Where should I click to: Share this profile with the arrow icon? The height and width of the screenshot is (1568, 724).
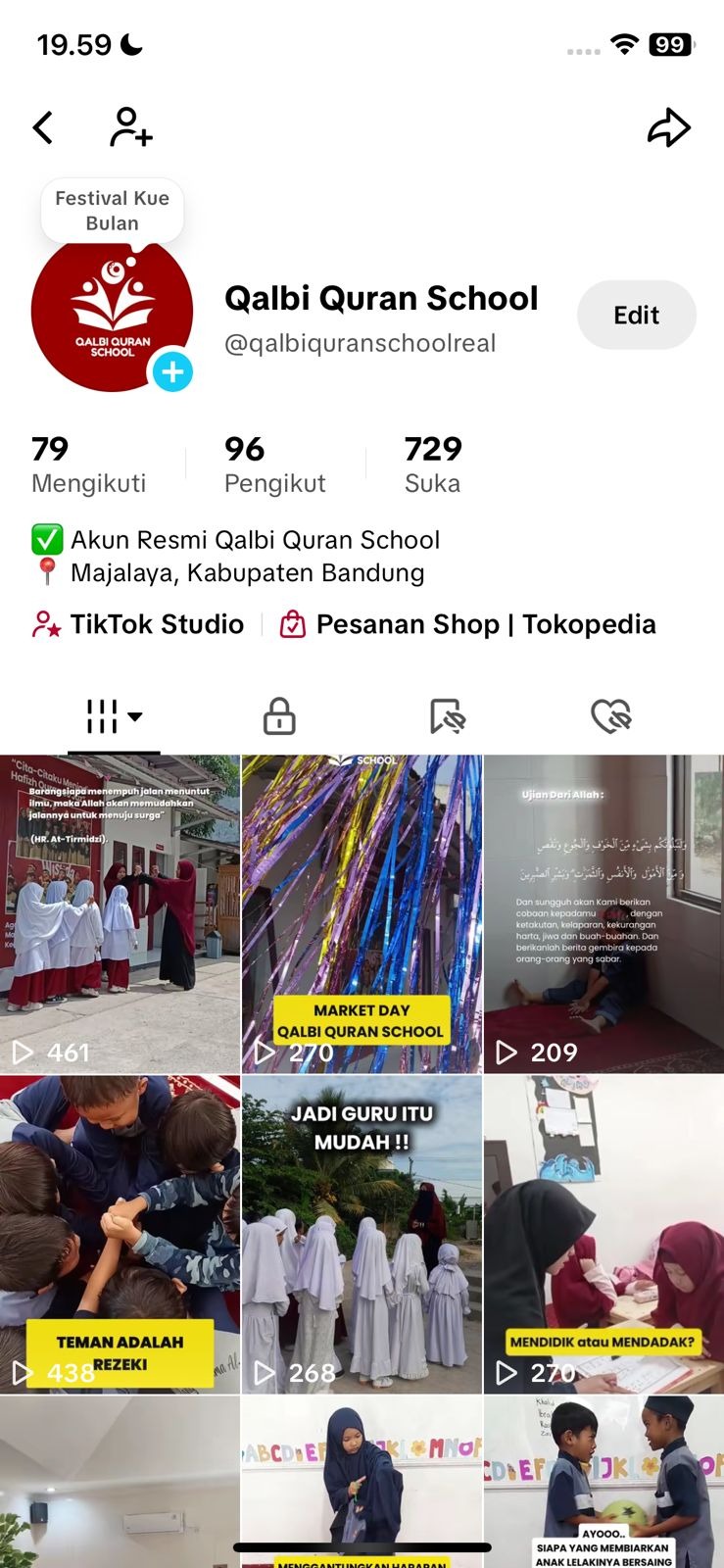(x=669, y=127)
